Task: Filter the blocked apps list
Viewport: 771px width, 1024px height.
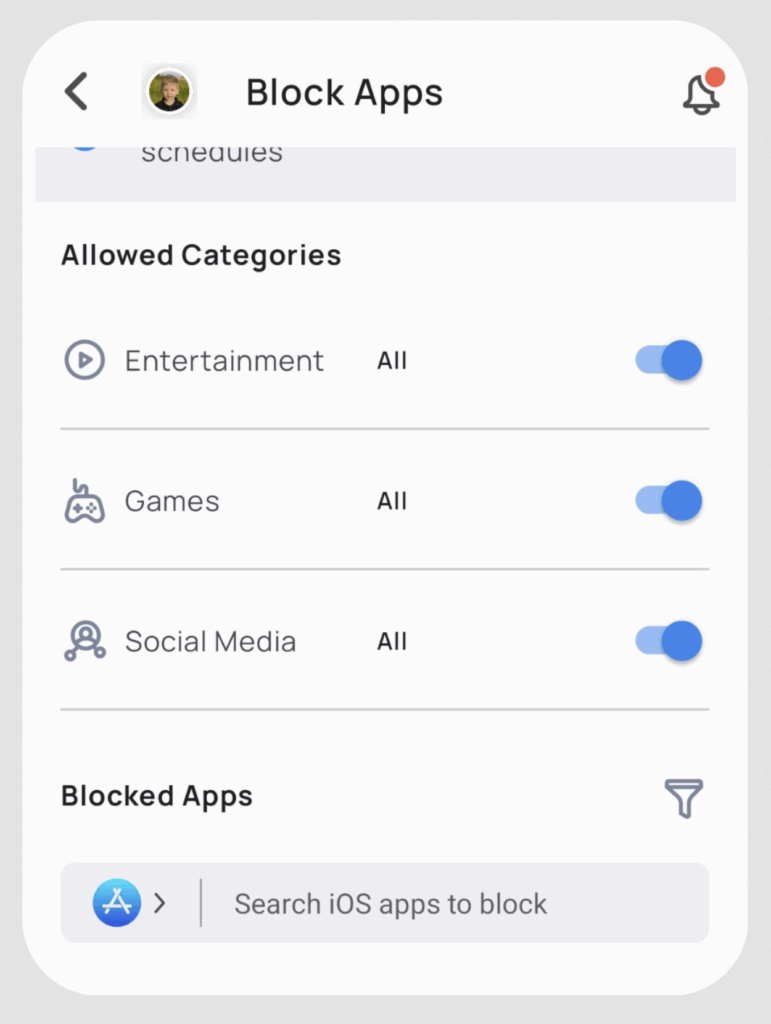Action: [x=684, y=798]
